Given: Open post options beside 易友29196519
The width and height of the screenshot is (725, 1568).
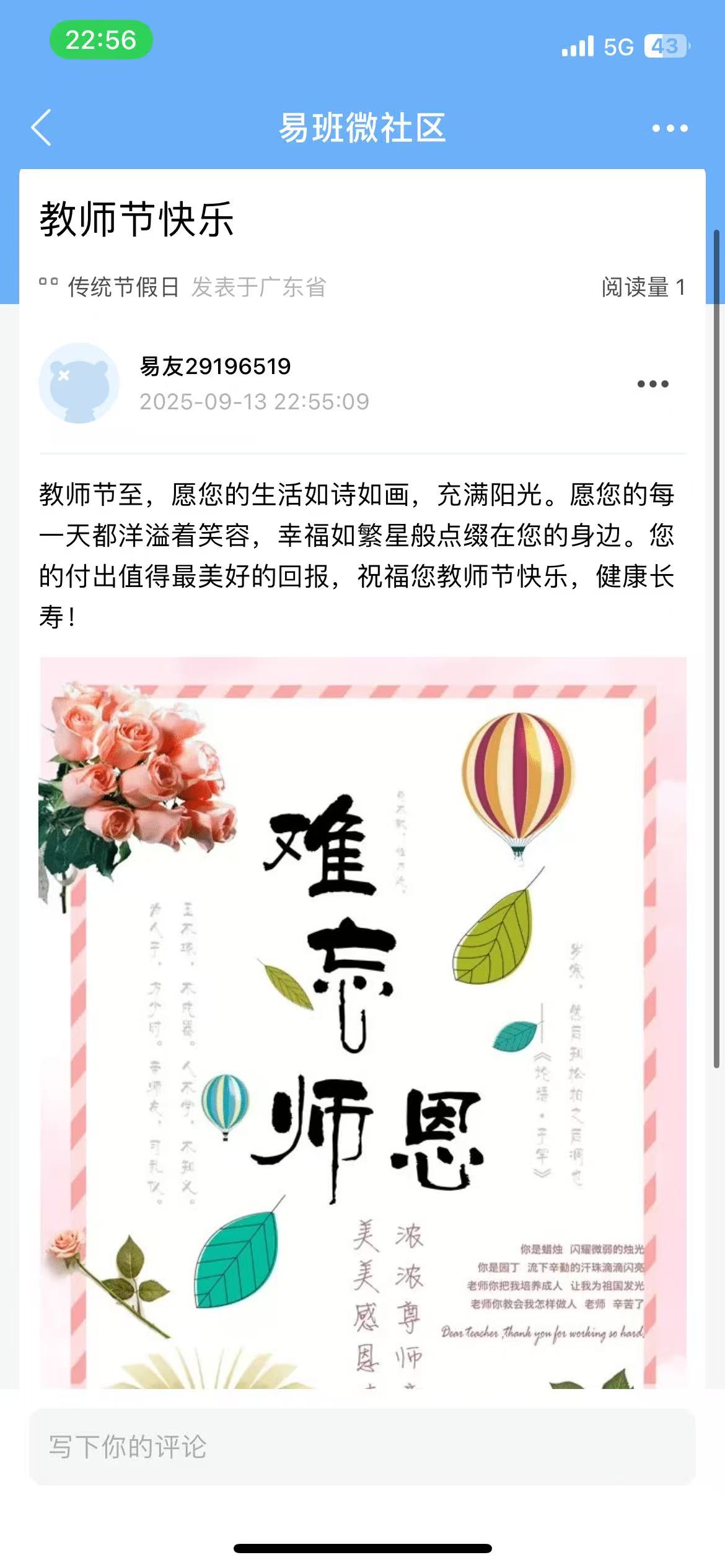Looking at the screenshot, I should click(652, 384).
